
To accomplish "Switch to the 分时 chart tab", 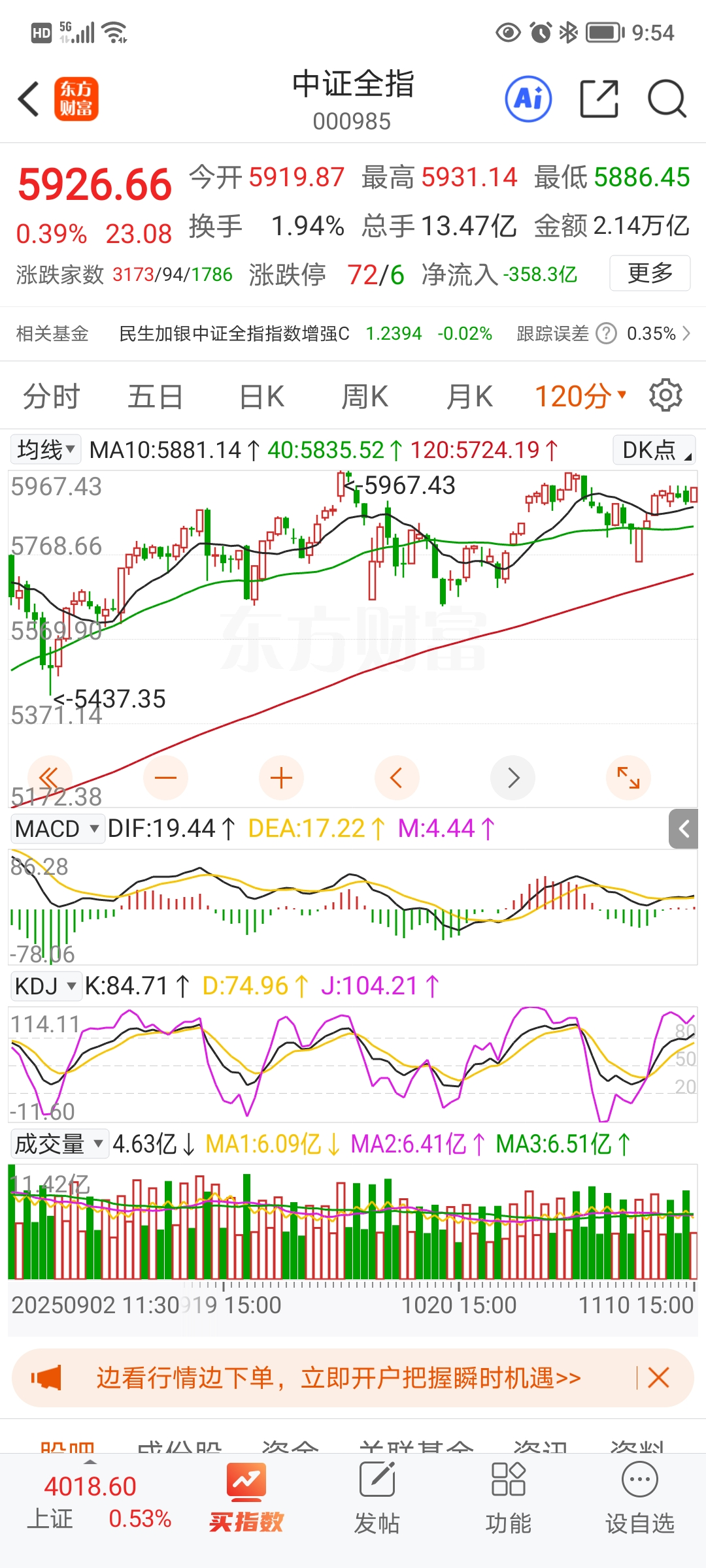I will pyautogui.click(x=51, y=397).
